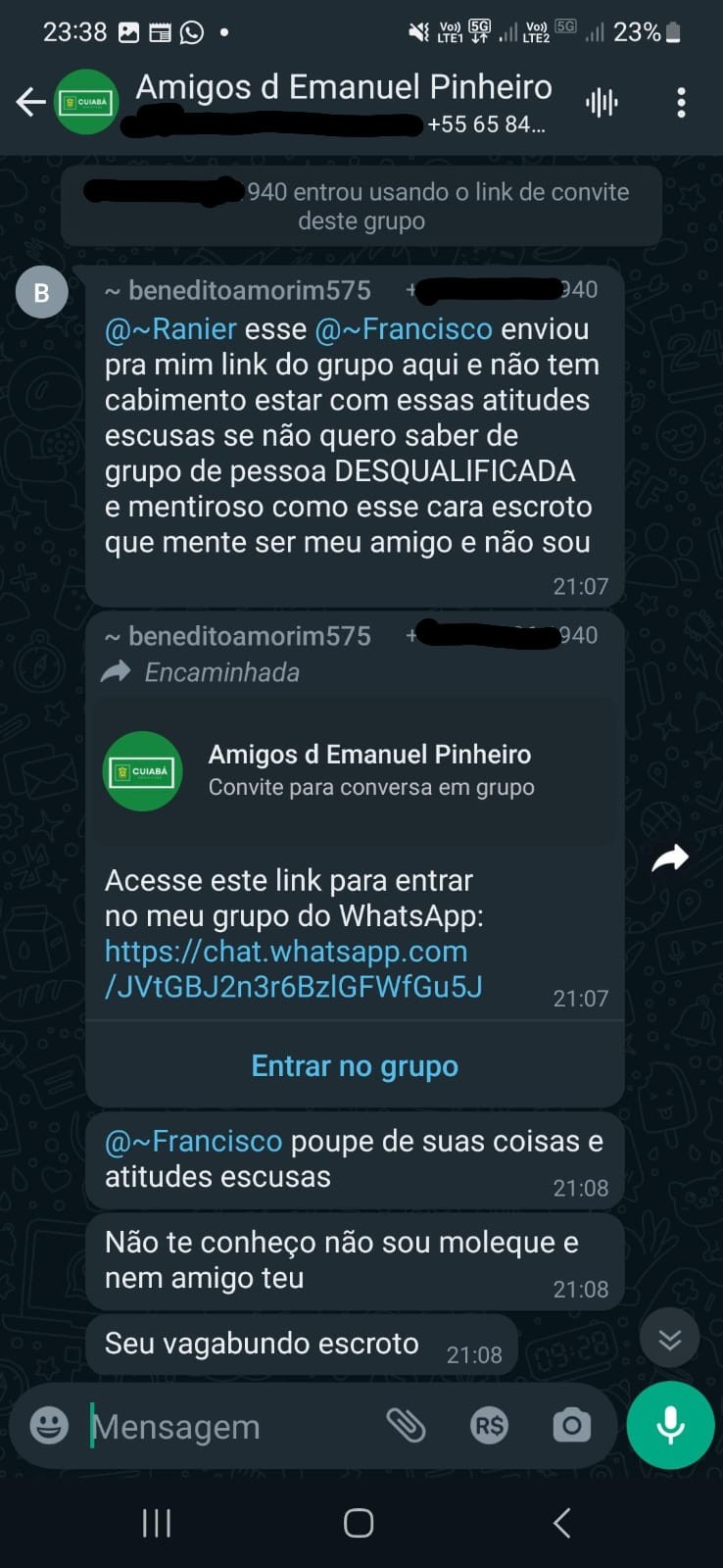The image size is (723, 1568).
Task: Open the chat.whatsapp.com invite link
Action: pyautogui.click(x=293, y=969)
